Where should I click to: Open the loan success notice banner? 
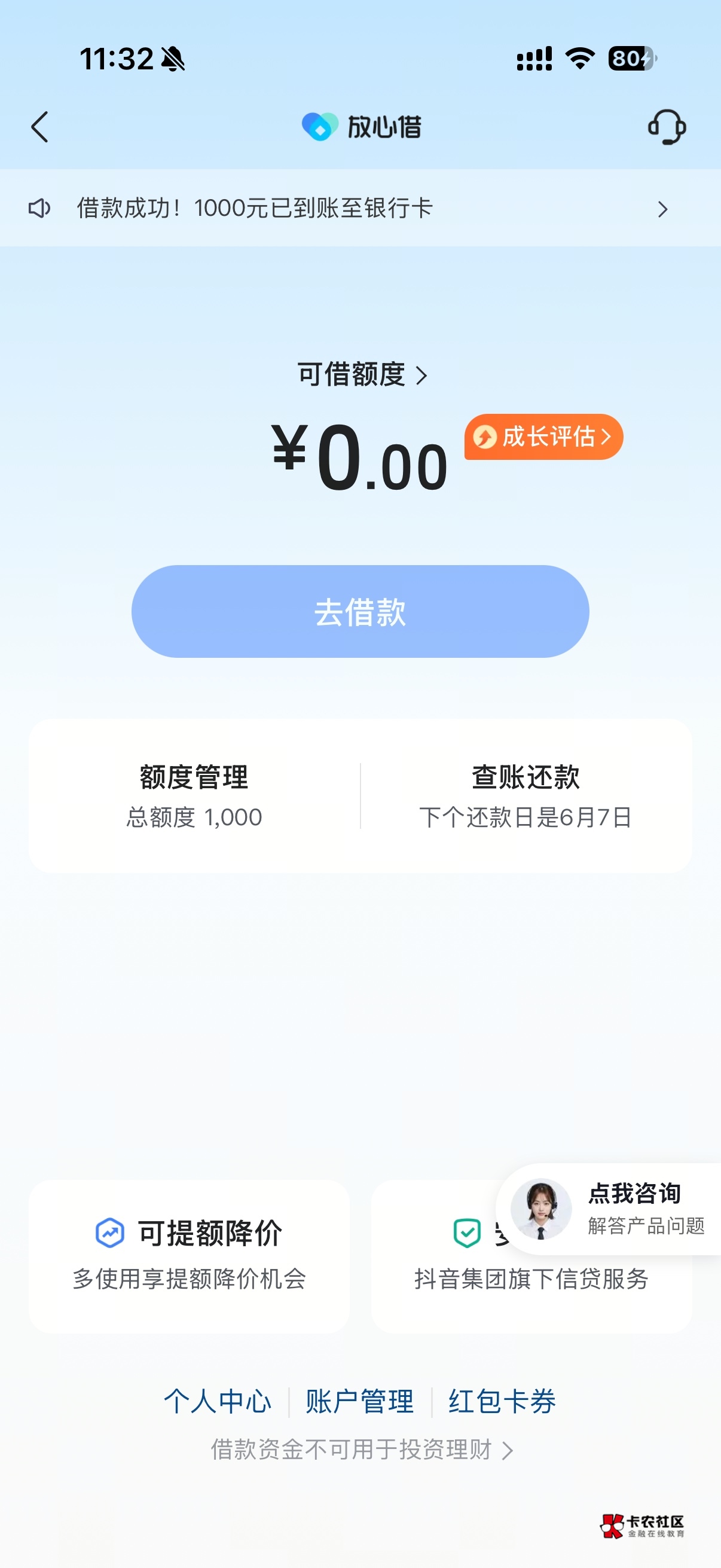click(360, 208)
